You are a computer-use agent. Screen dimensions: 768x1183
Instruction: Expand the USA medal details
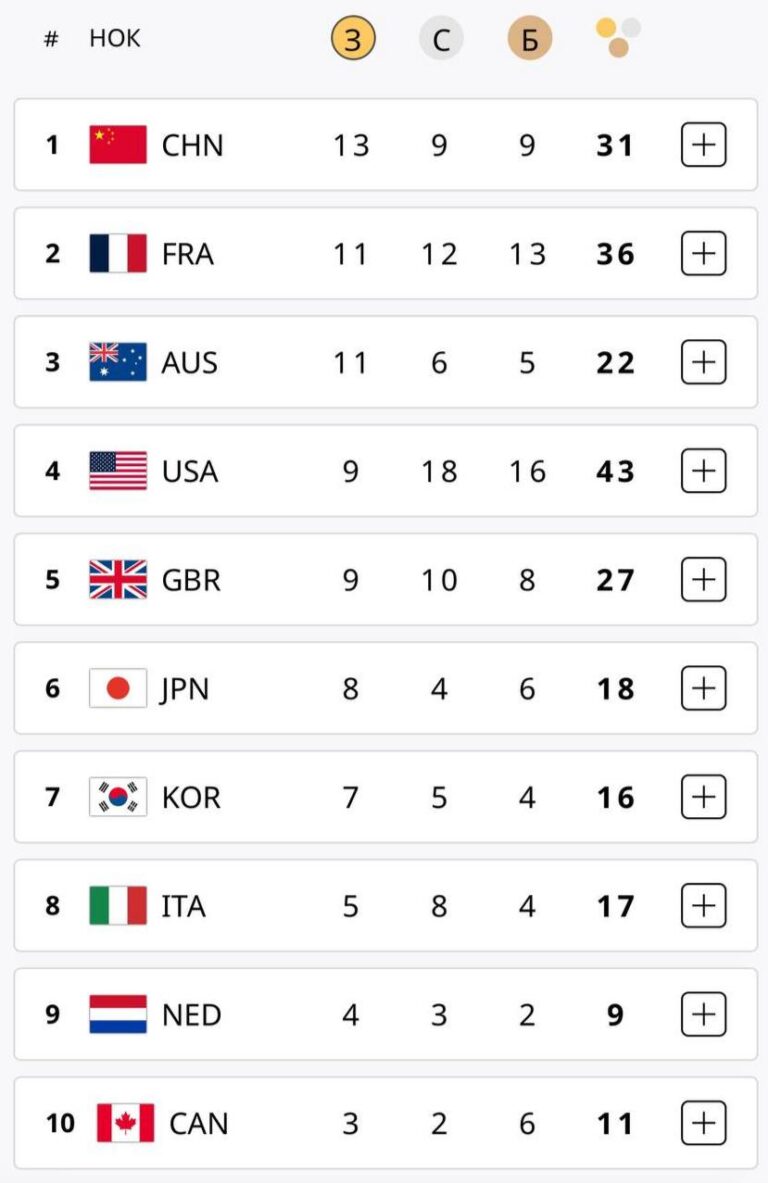tap(703, 471)
